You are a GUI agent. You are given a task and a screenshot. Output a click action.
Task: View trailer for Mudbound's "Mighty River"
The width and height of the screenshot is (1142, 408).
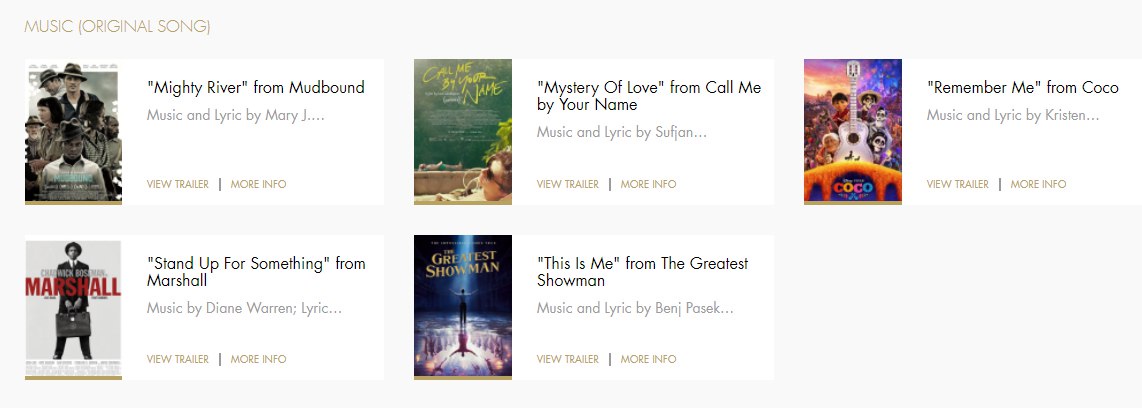177,184
